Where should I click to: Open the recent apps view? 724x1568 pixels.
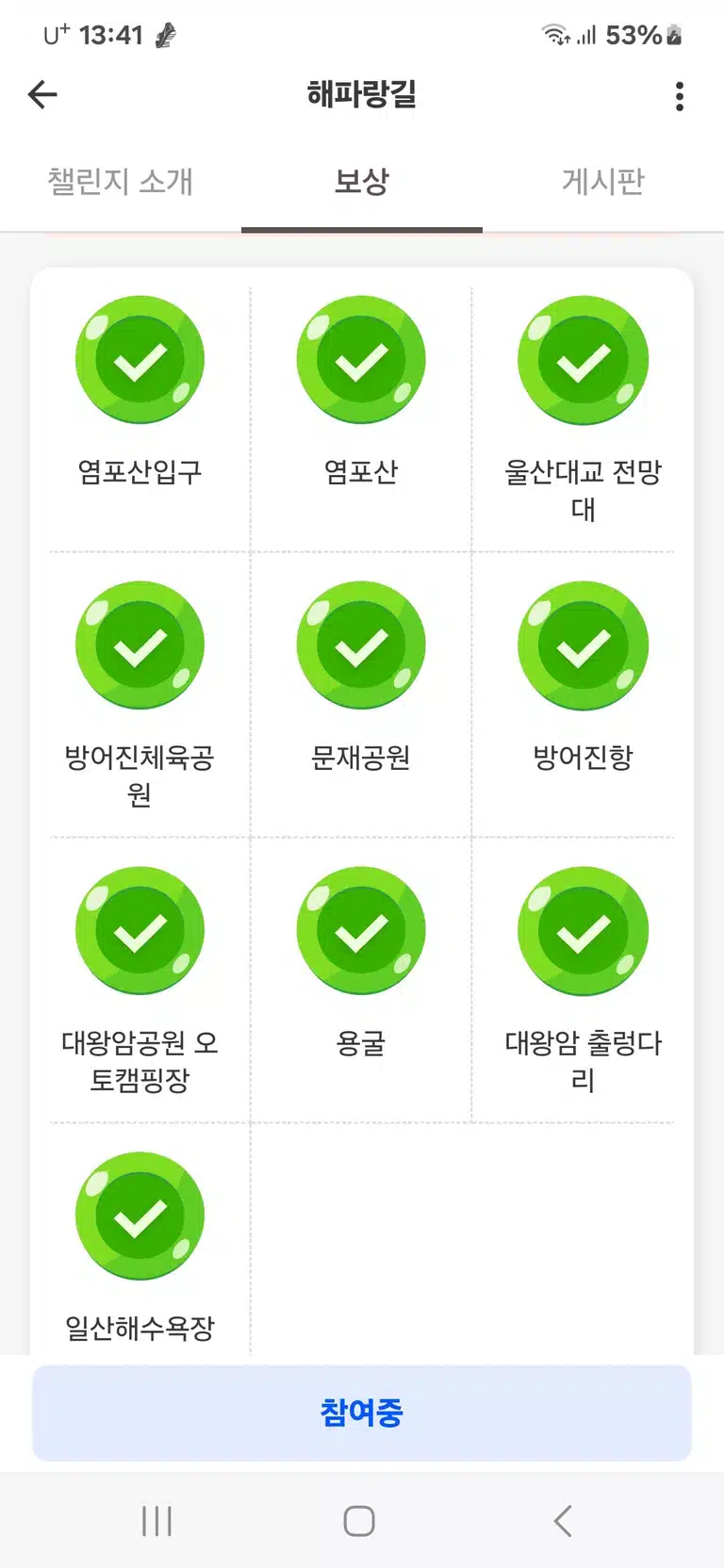(x=156, y=1521)
